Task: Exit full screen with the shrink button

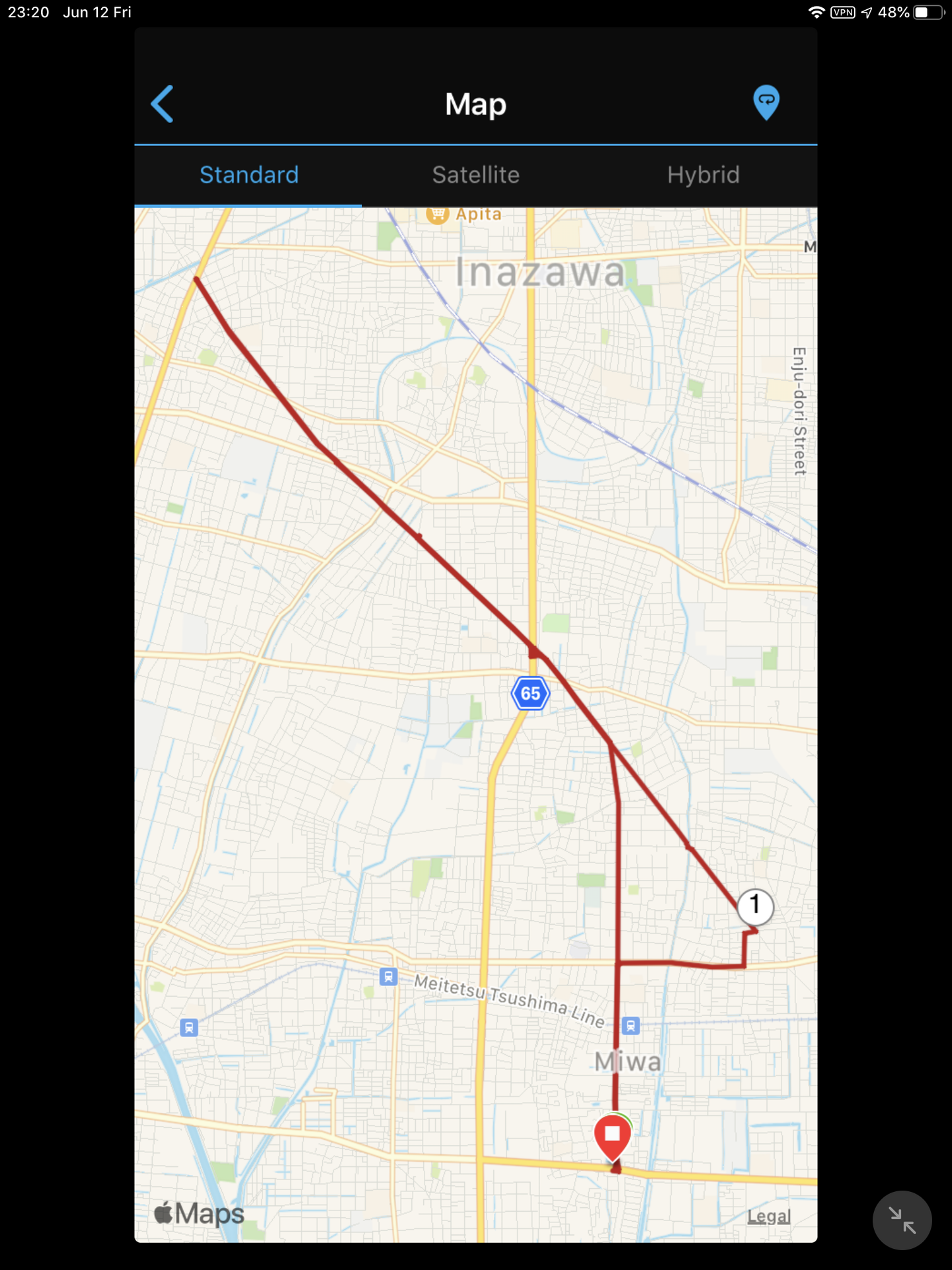Action: [902, 1220]
